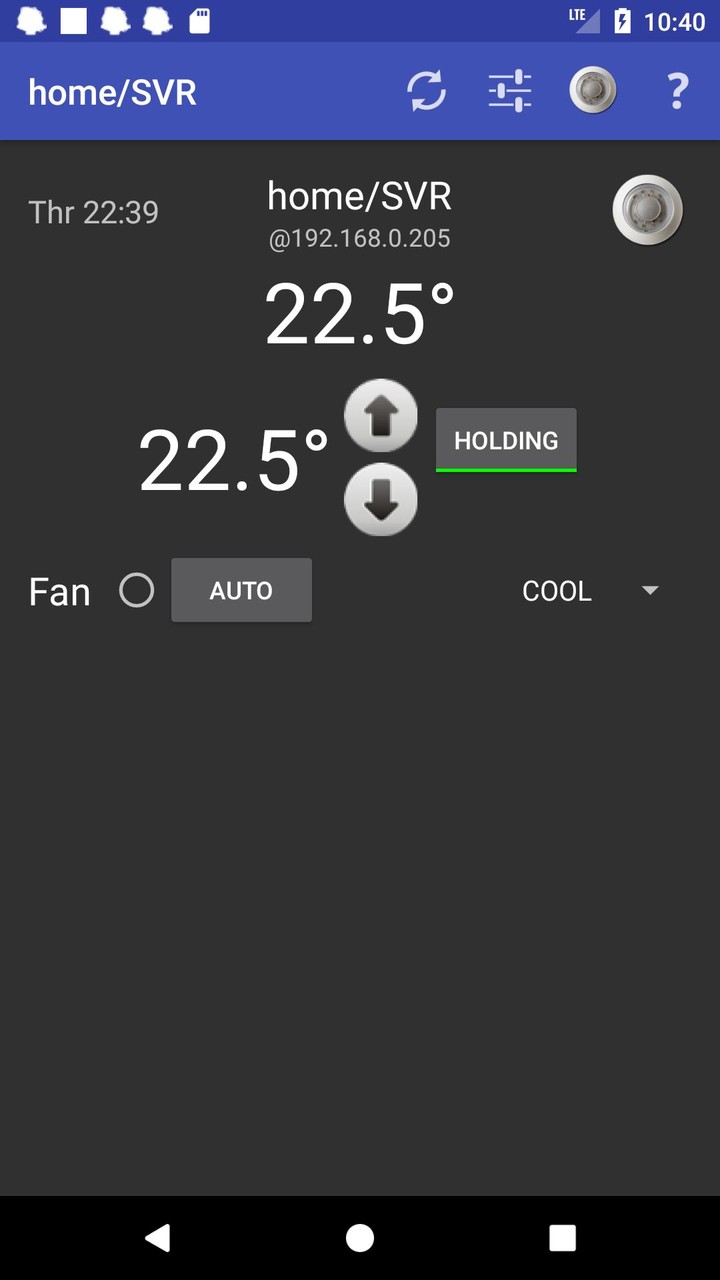Tap the IP address 192.168.0.205
The image size is (720, 1280).
coord(360,238)
